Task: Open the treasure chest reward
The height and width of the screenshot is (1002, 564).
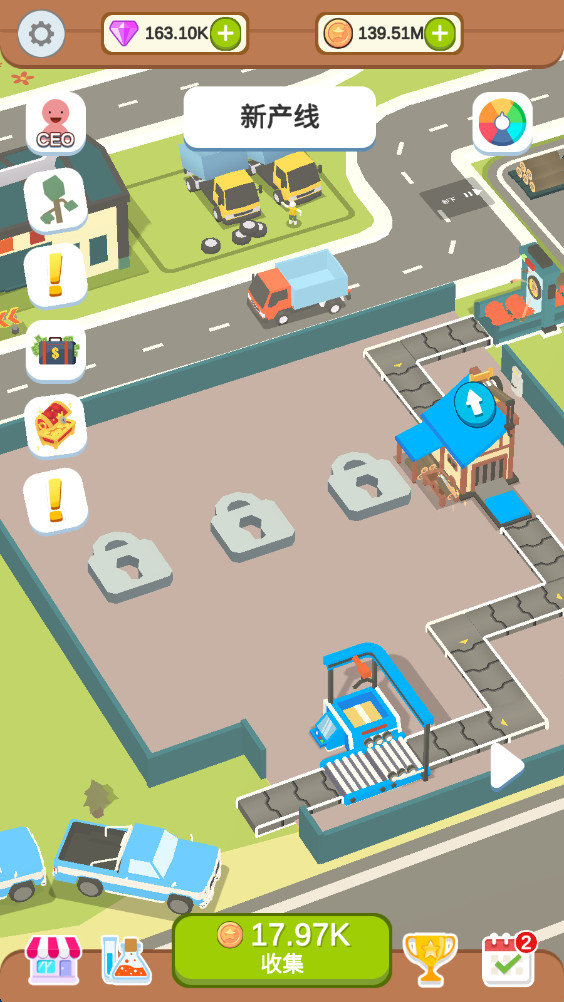Action: [x=56, y=425]
